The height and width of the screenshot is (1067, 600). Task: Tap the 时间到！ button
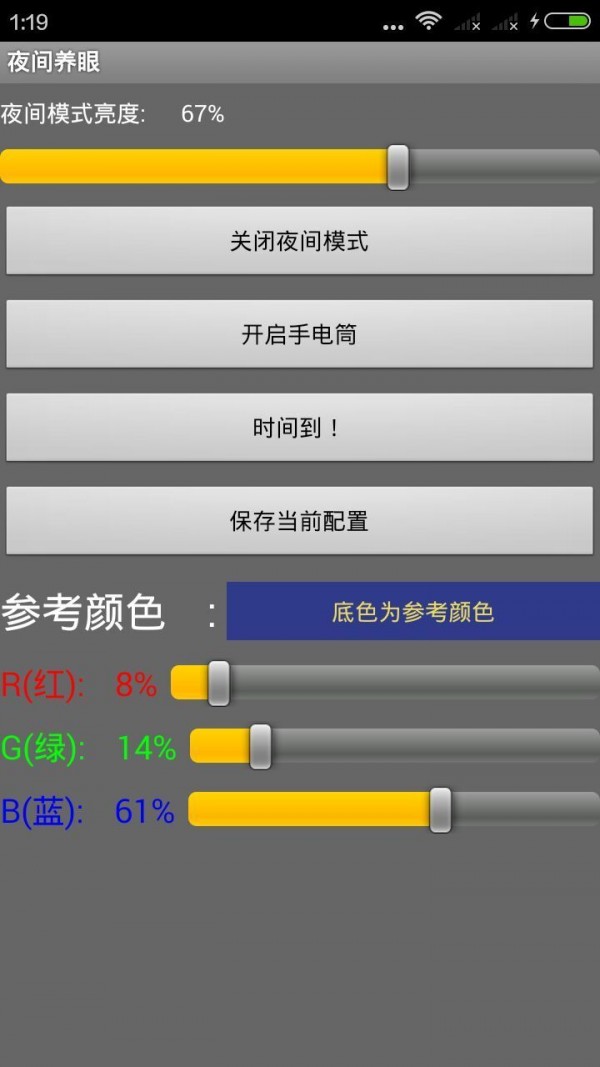click(x=299, y=428)
